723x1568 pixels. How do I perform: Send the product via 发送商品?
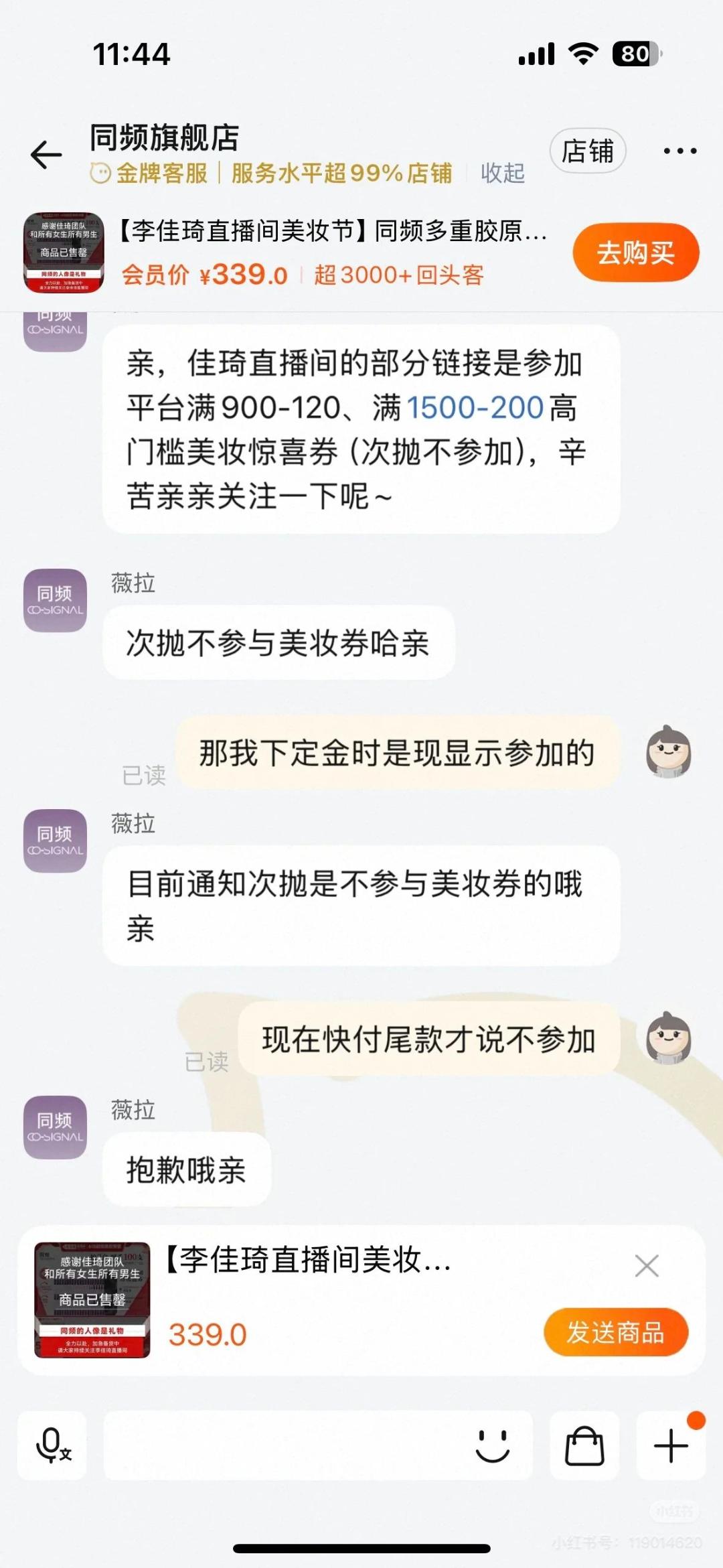pyautogui.click(x=615, y=1332)
